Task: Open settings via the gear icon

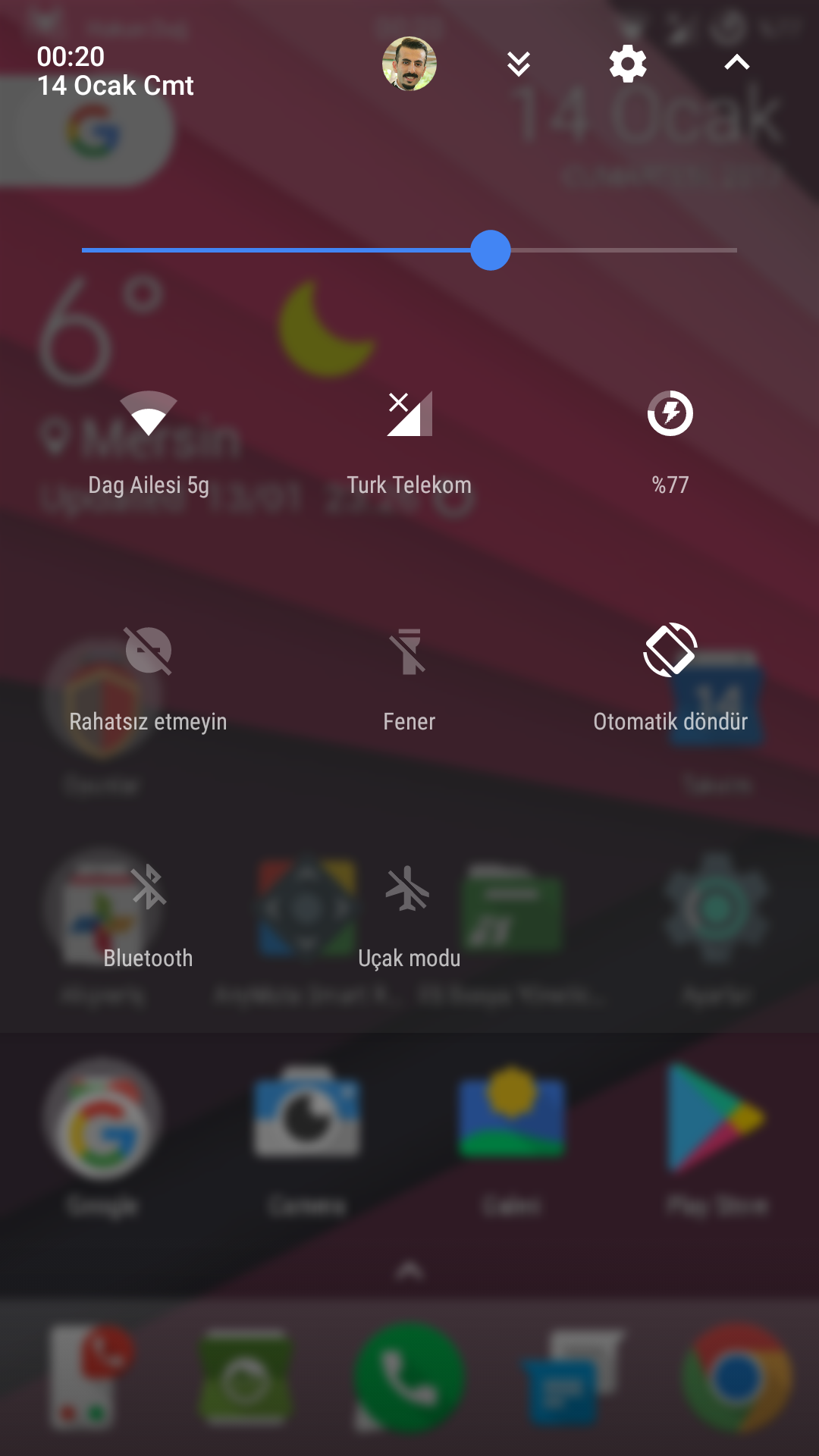Action: [628, 64]
